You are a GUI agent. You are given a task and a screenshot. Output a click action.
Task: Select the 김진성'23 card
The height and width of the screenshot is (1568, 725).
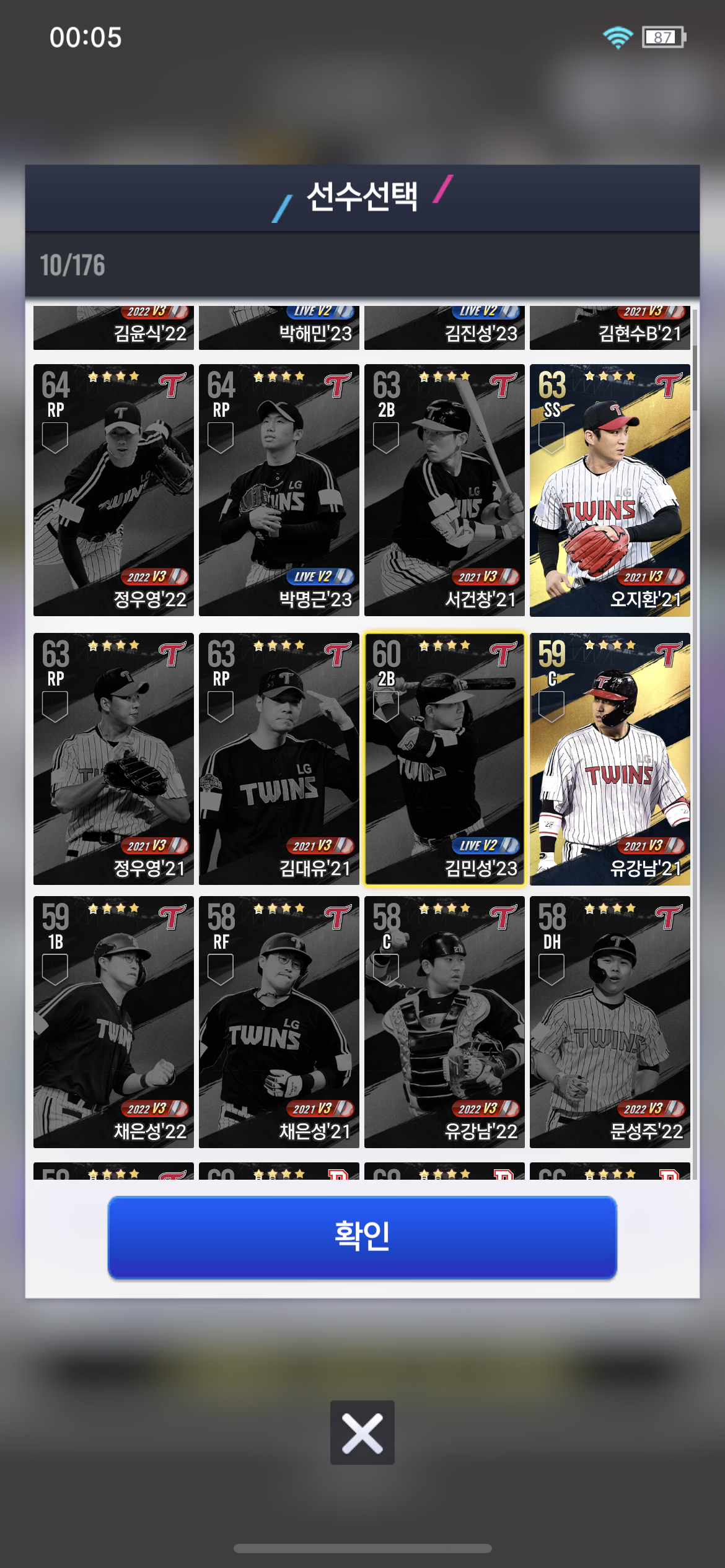point(444,328)
